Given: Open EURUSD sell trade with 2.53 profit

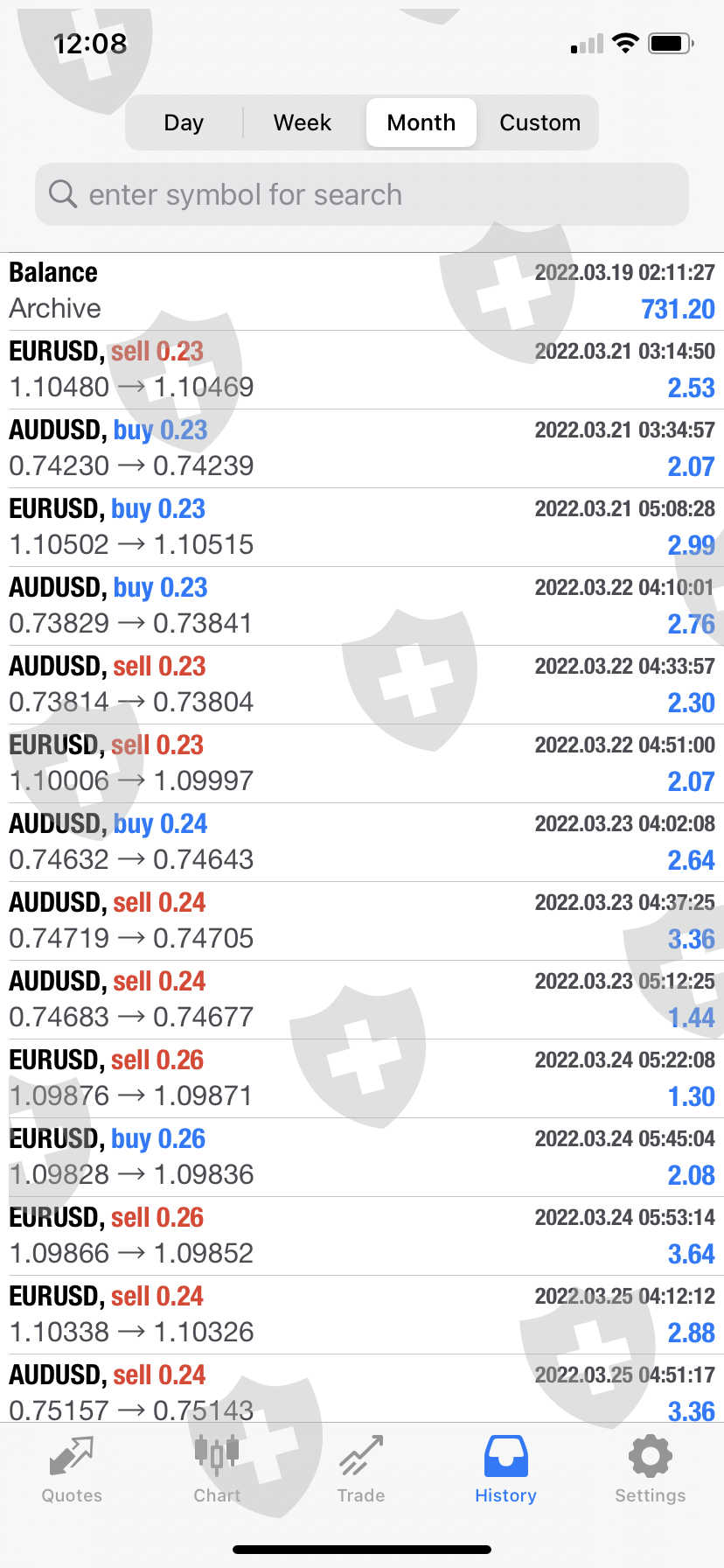Looking at the screenshot, I should click(362, 370).
